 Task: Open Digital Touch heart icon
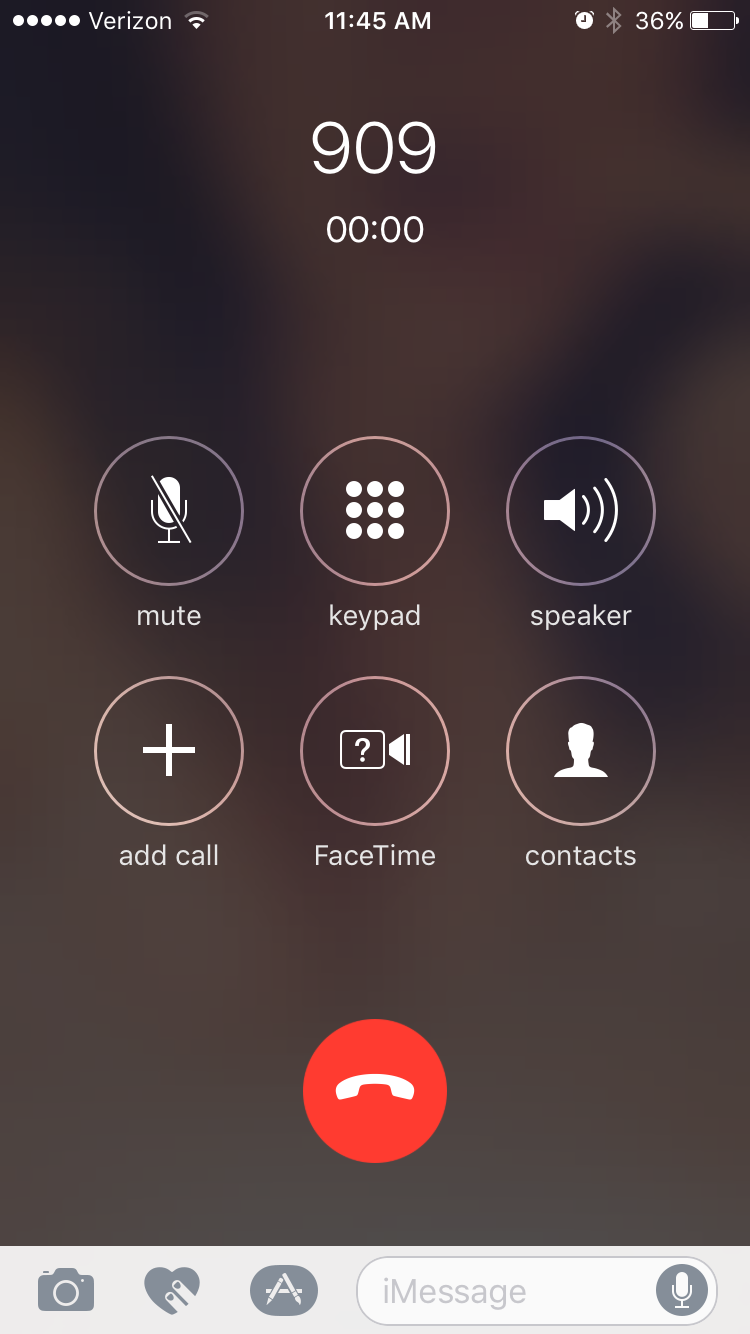(x=172, y=1290)
